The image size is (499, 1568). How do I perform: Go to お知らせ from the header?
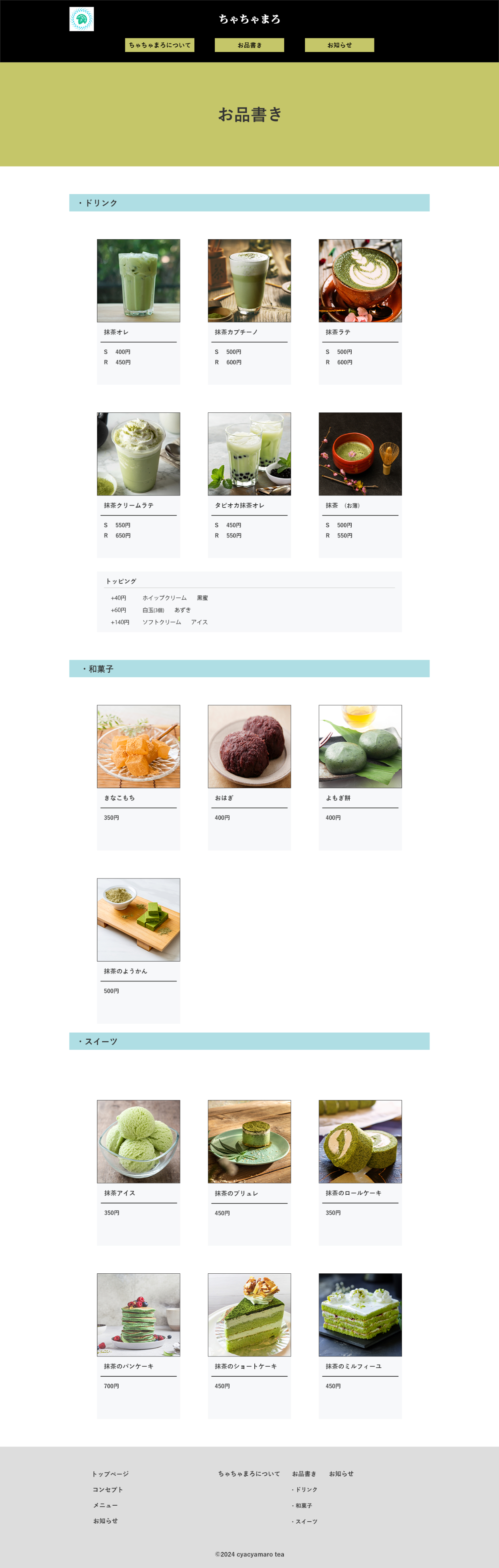[x=339, y=45]
